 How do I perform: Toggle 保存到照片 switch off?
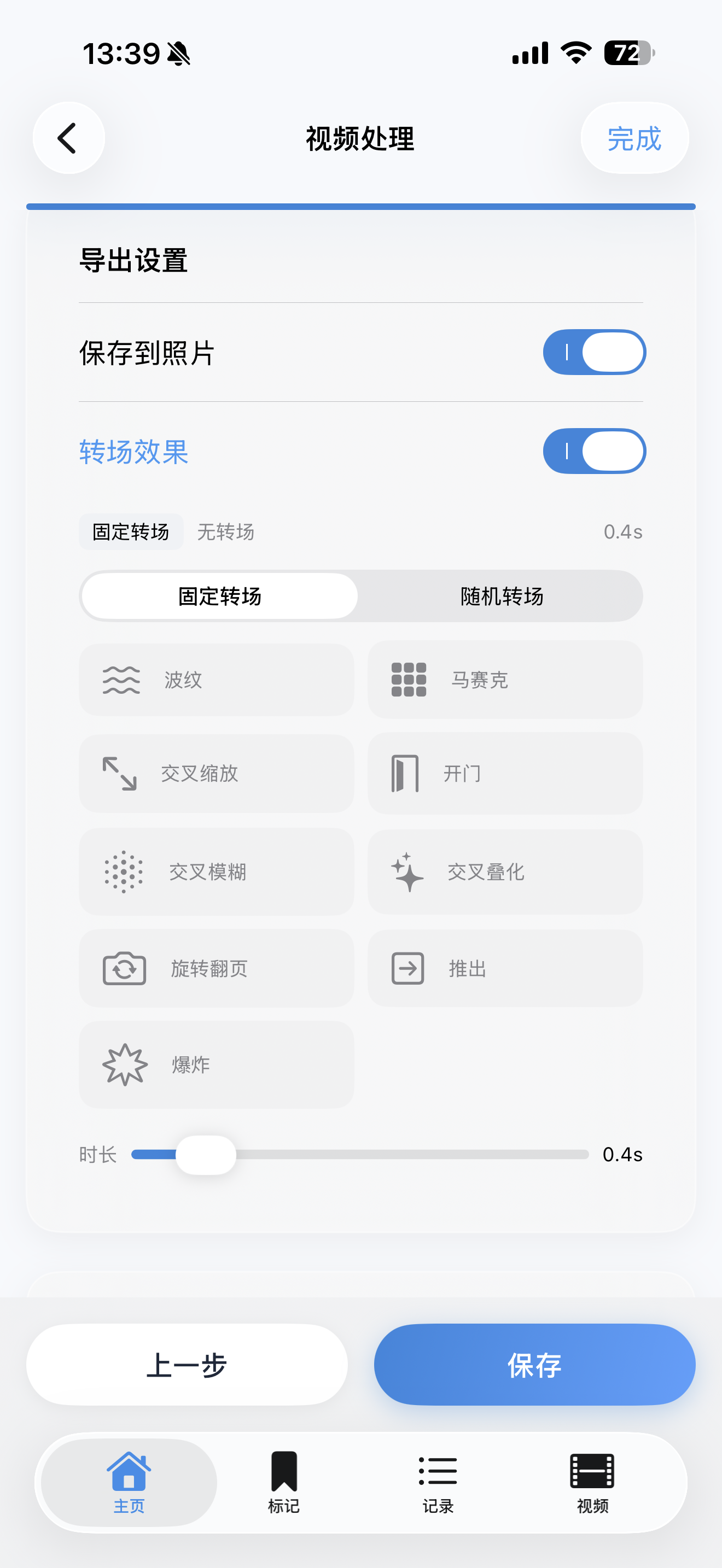(x=593, y=353)
